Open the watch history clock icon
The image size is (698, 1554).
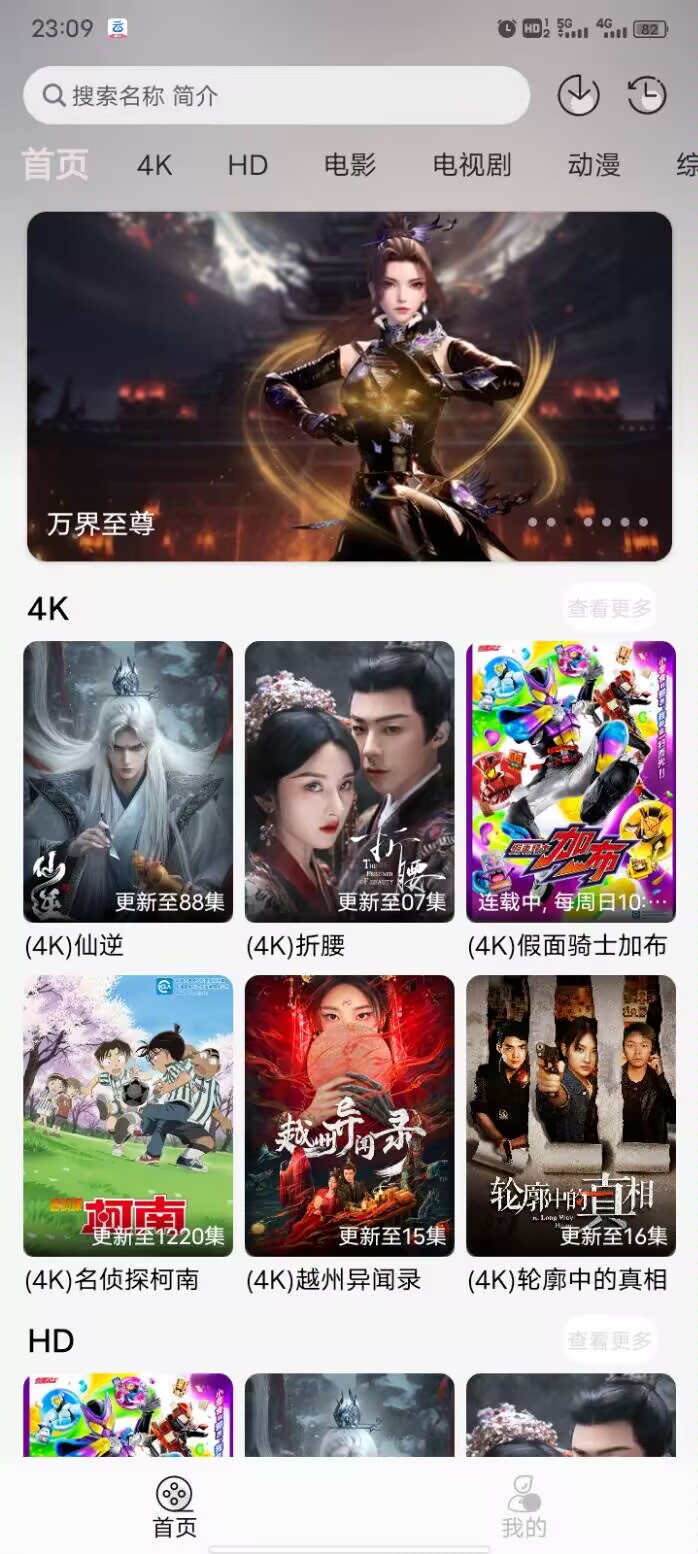click(x=647, y=96)
